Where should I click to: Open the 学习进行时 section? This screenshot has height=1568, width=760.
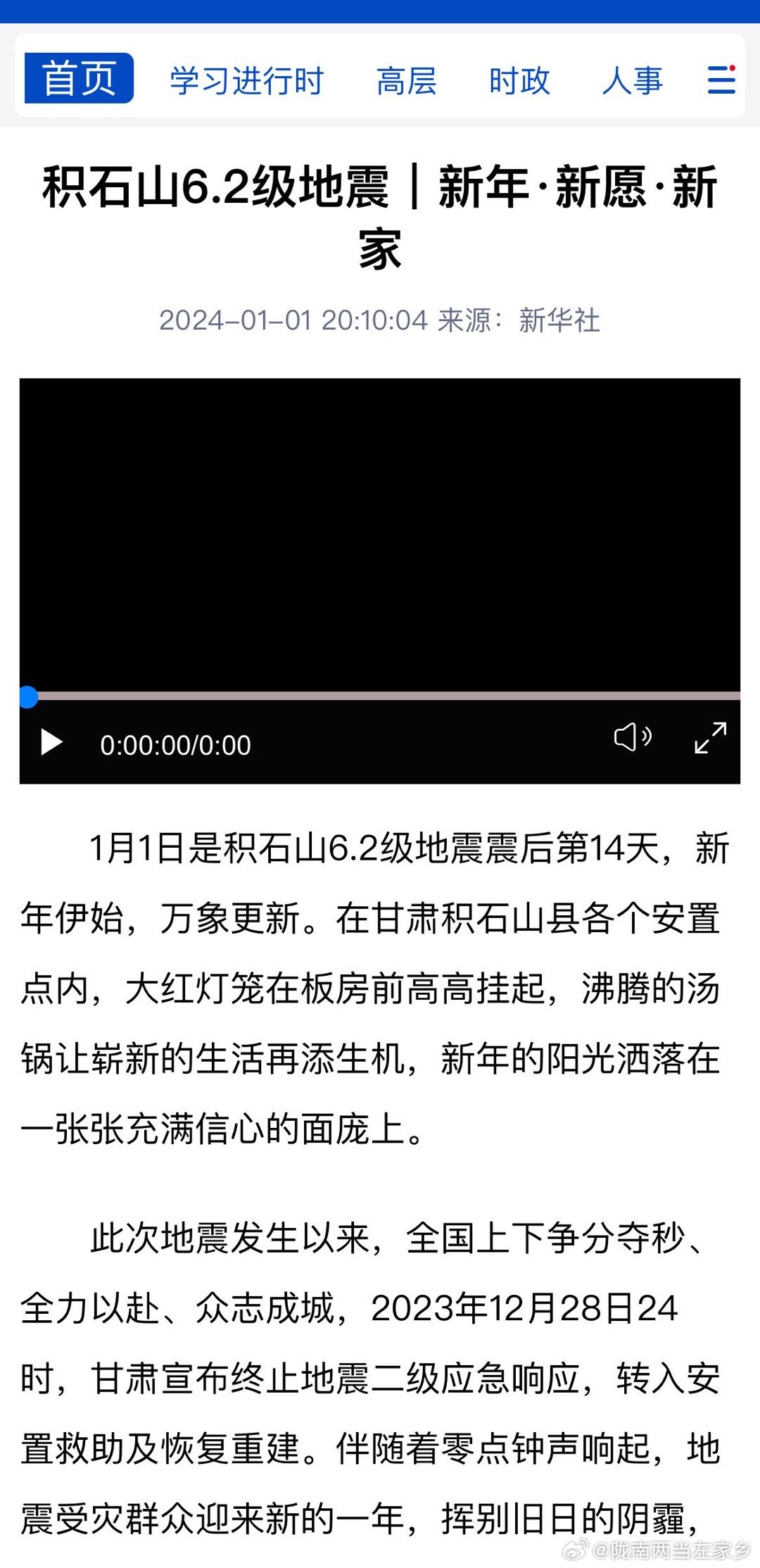click(246, 80)
